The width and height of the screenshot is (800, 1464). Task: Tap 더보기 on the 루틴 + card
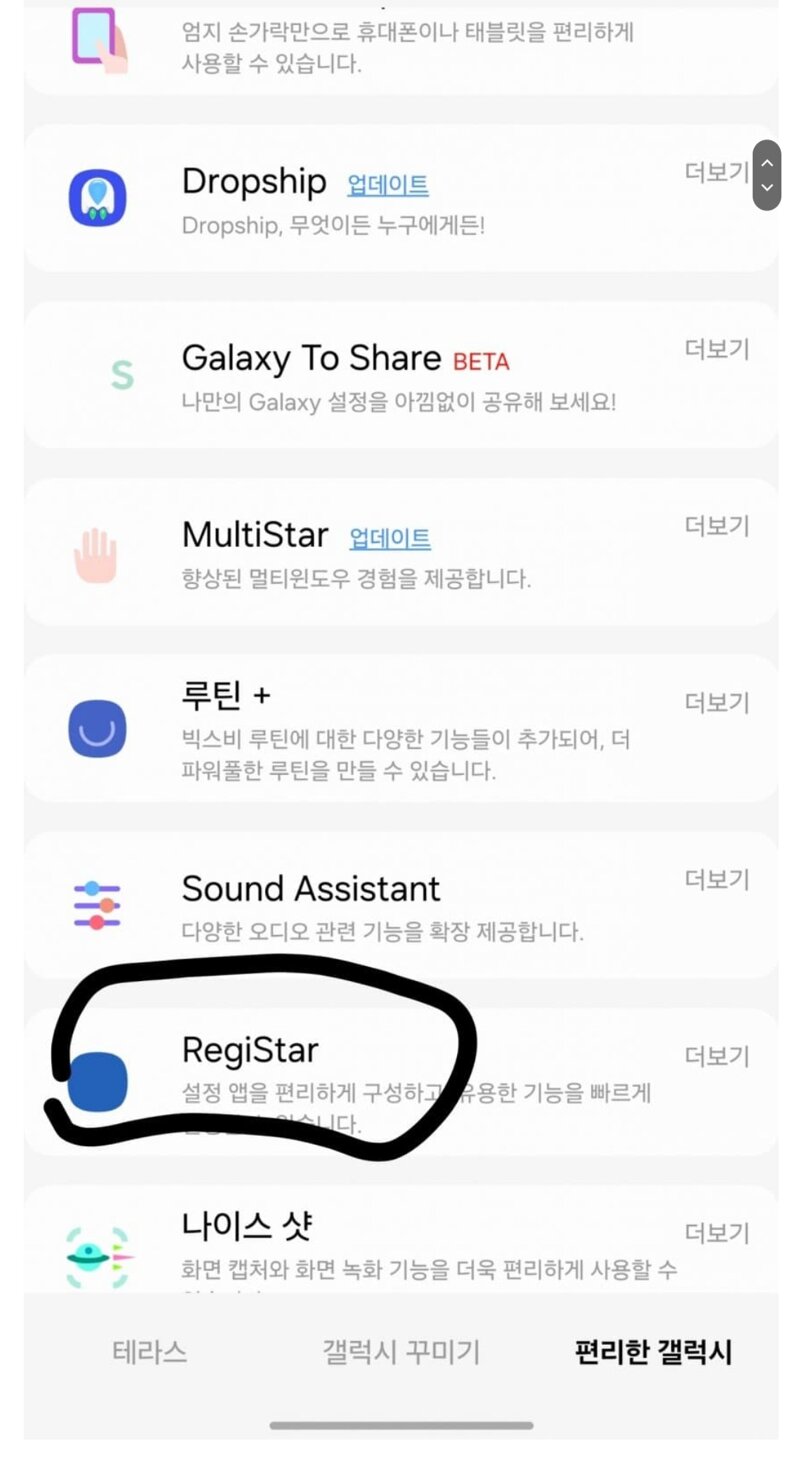click(x=717, y=703)
